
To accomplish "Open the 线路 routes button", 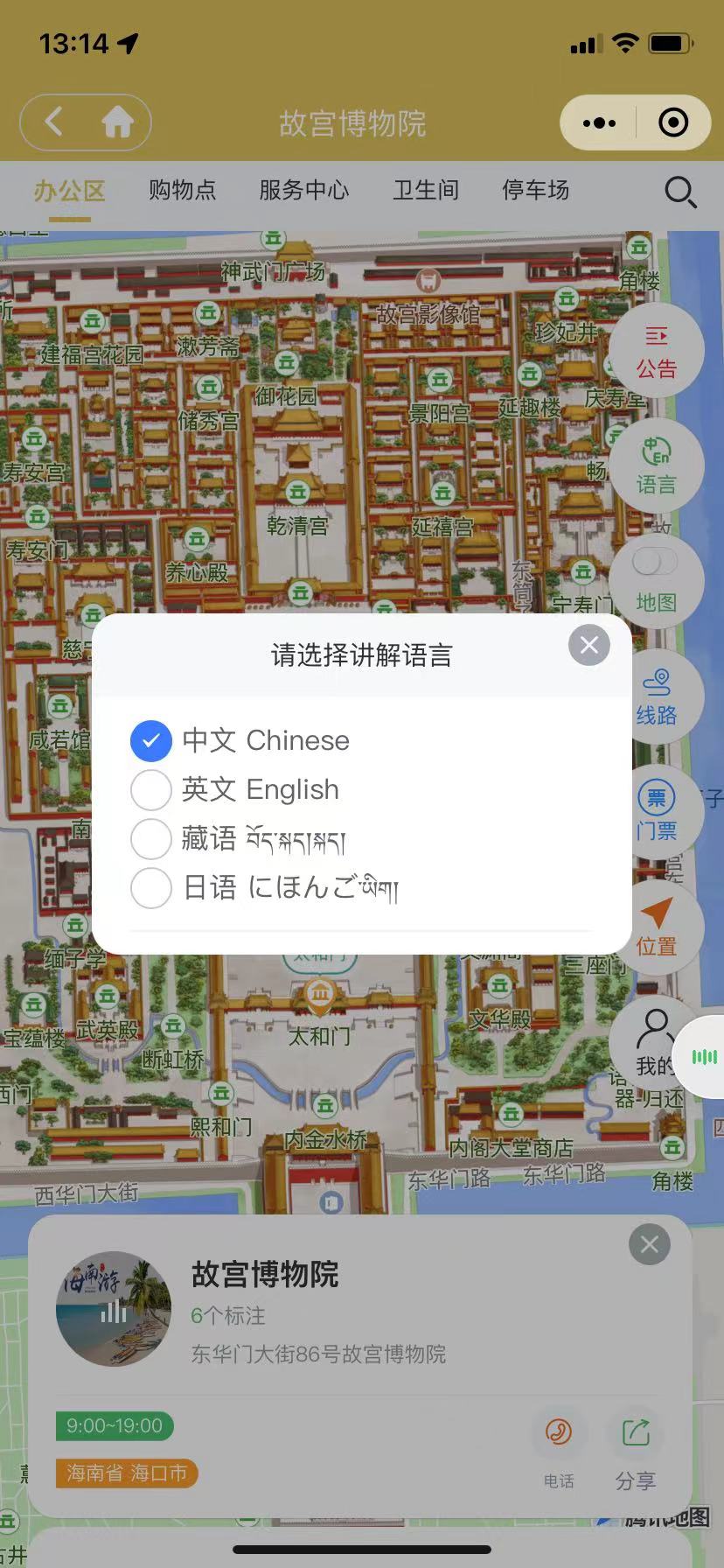I will tap(656, 697).
